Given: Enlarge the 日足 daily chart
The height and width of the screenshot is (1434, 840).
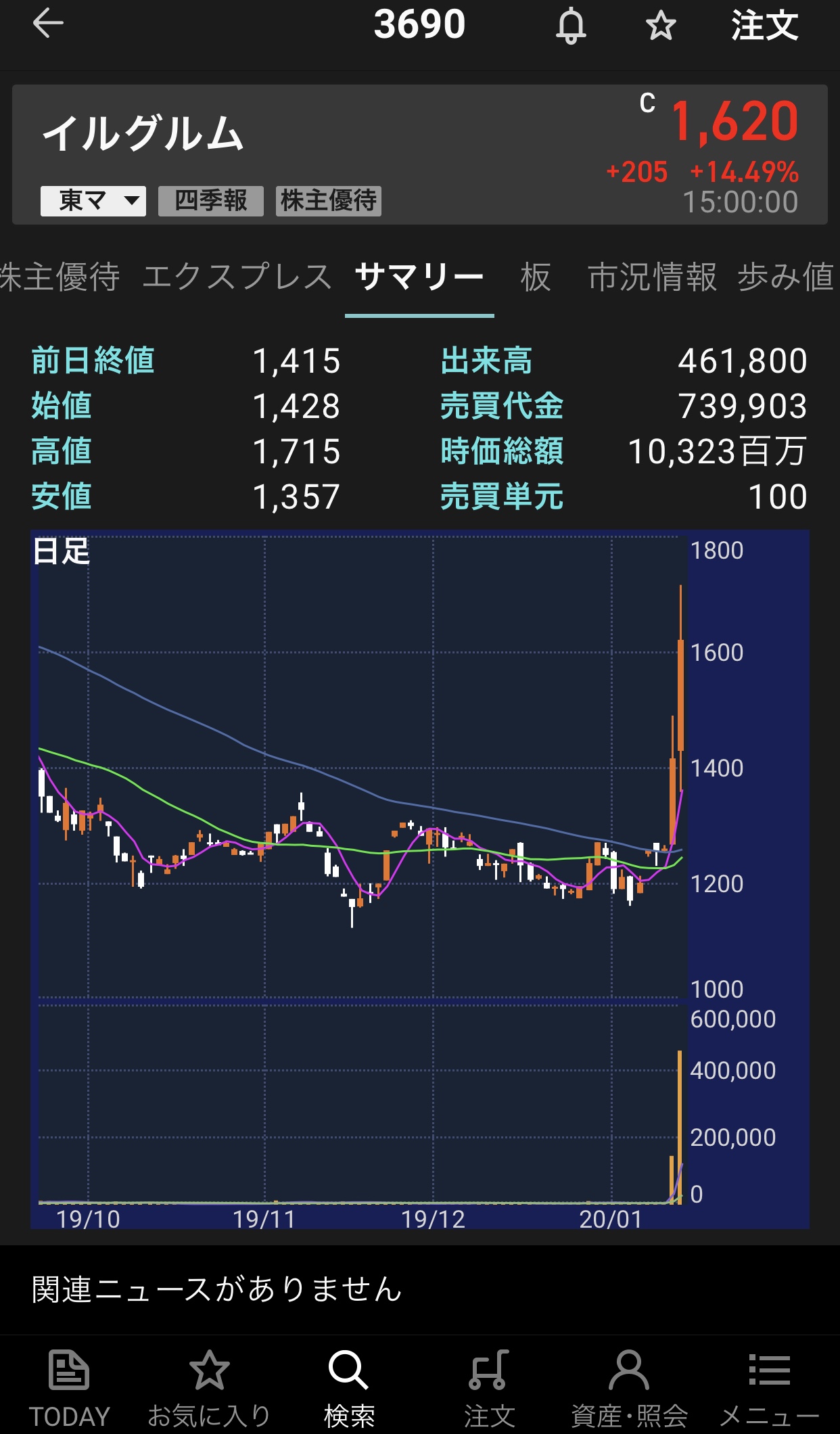Looking at the screenshot, I should tap(358, 873).
